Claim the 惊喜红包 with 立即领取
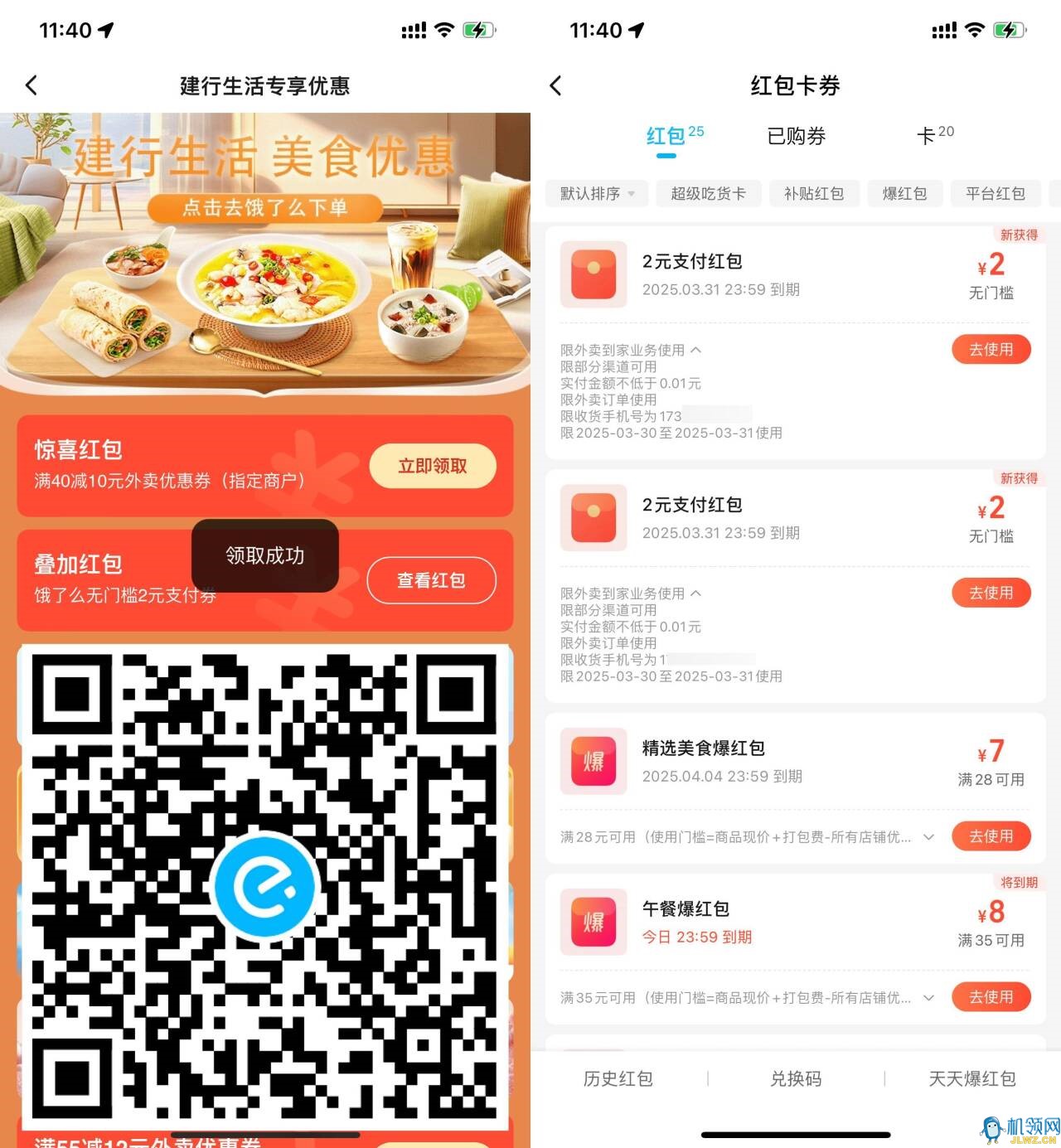Viewport: 1061px width, 1148px height. click(x=432, y=466)
